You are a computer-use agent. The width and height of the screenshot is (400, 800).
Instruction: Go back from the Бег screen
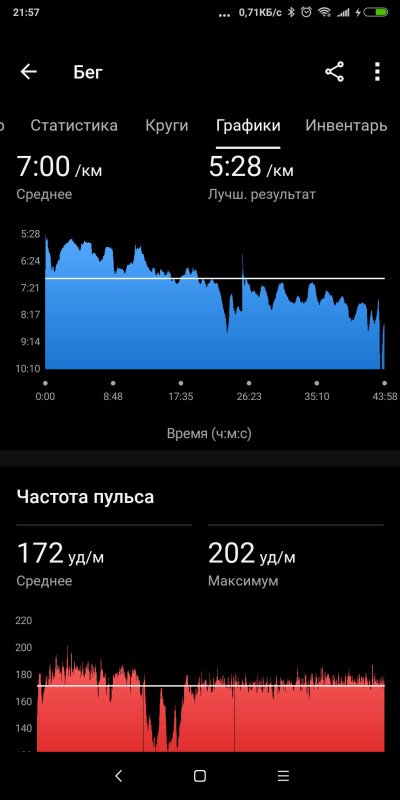[x=29, y=72]
